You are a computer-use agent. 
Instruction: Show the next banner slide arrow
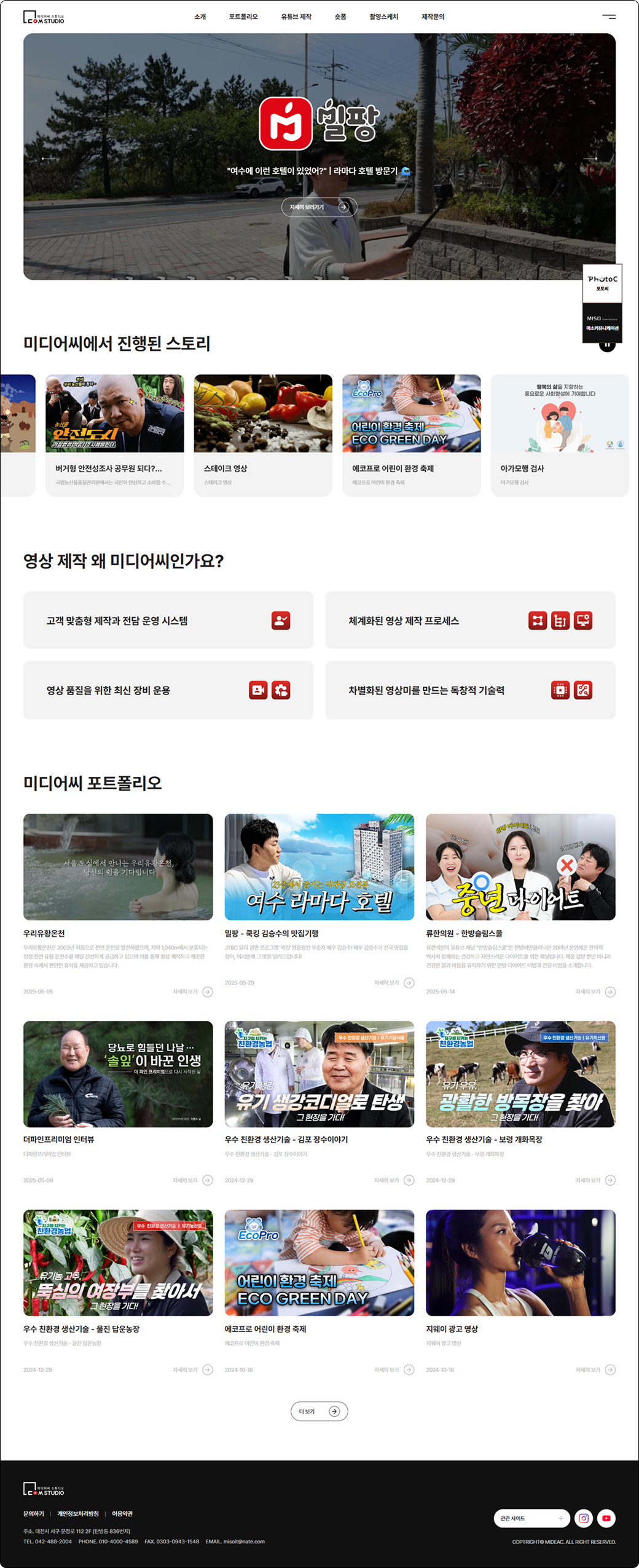click(x=590, y=159)
